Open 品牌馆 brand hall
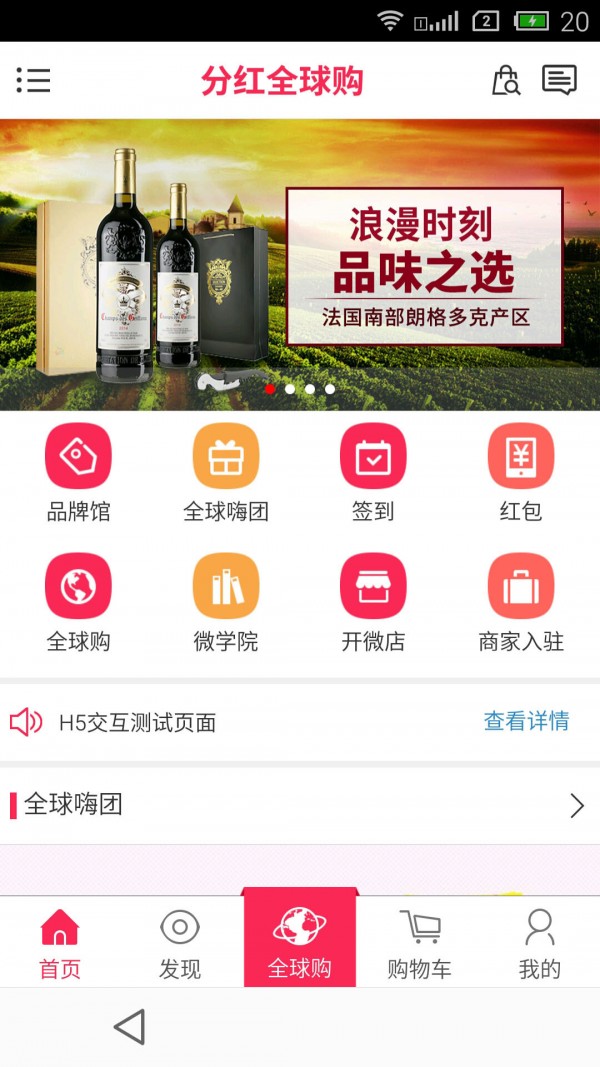 coord(78,472)
